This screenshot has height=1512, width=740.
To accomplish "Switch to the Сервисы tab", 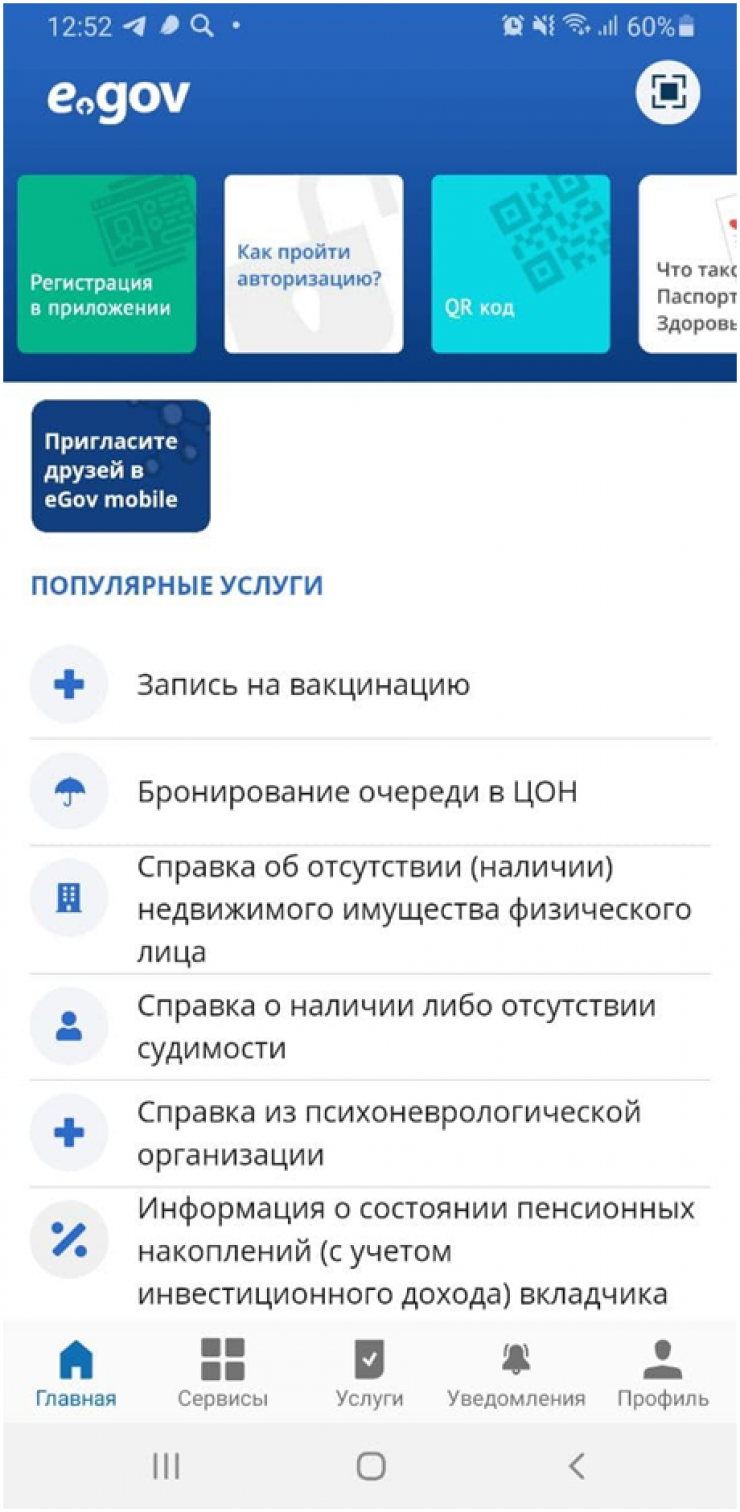I will pyautogui.click(x=222, y=1374).
